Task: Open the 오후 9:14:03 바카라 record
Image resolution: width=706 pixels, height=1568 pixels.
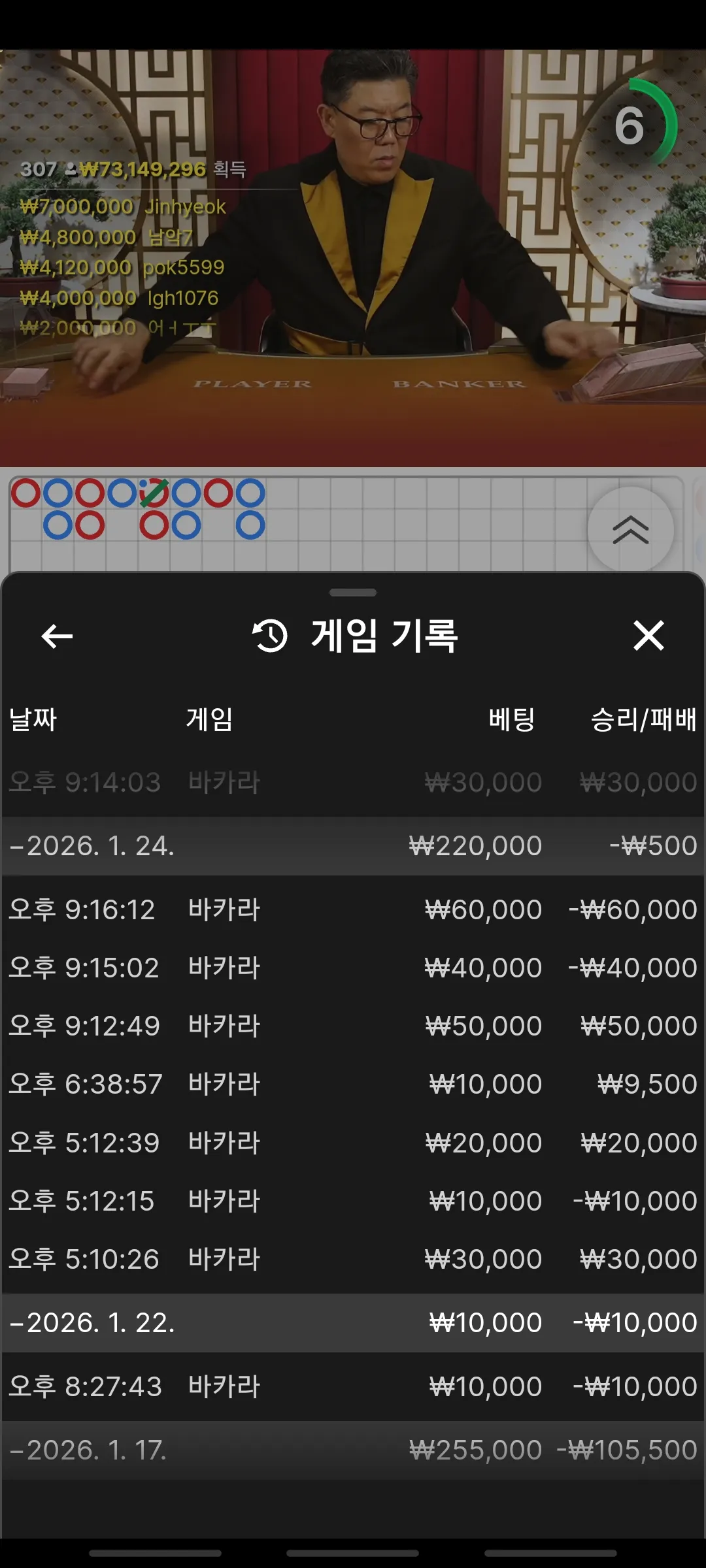Action: point(353,782)
